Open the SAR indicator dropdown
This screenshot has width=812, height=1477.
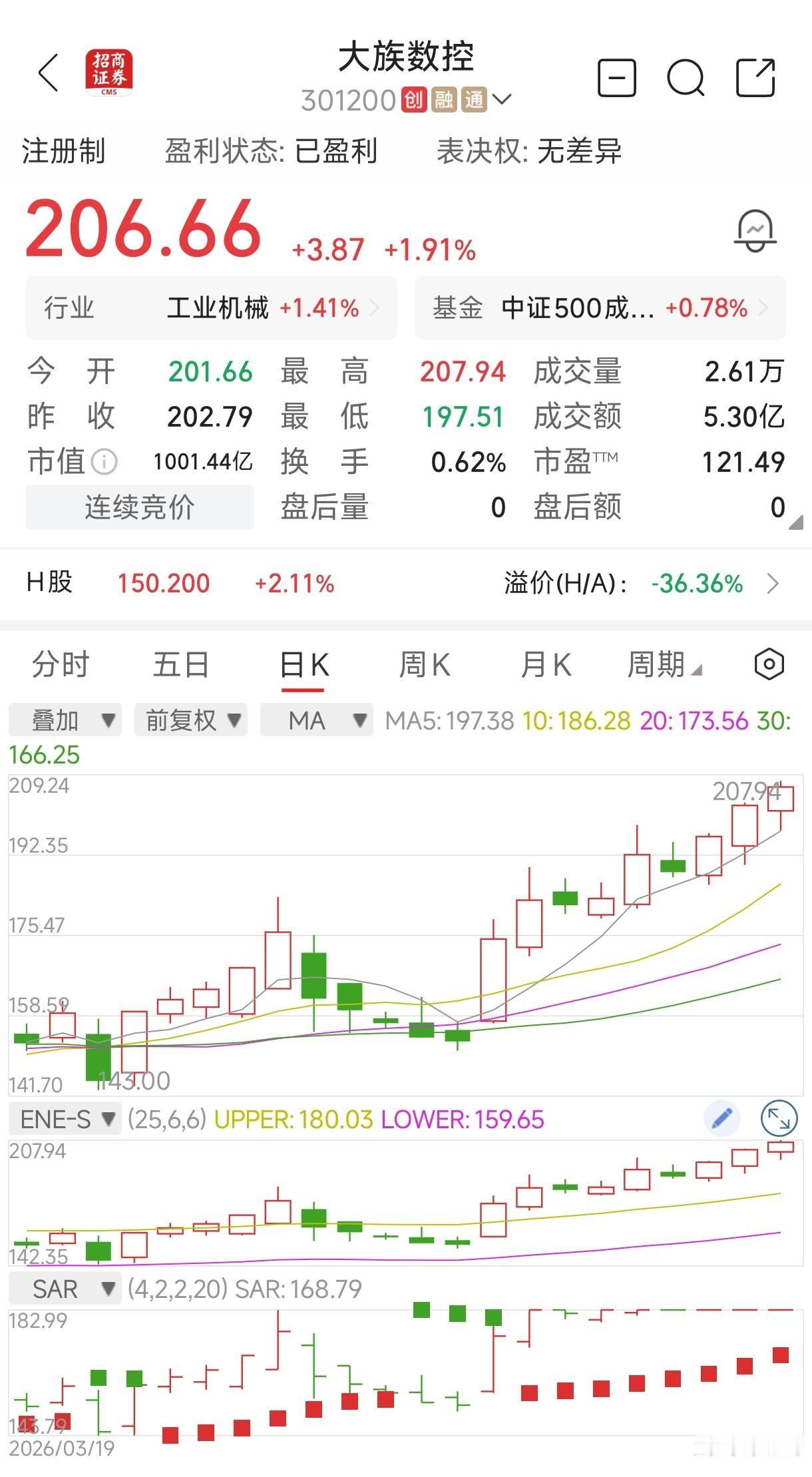[x=65, y=1289]
